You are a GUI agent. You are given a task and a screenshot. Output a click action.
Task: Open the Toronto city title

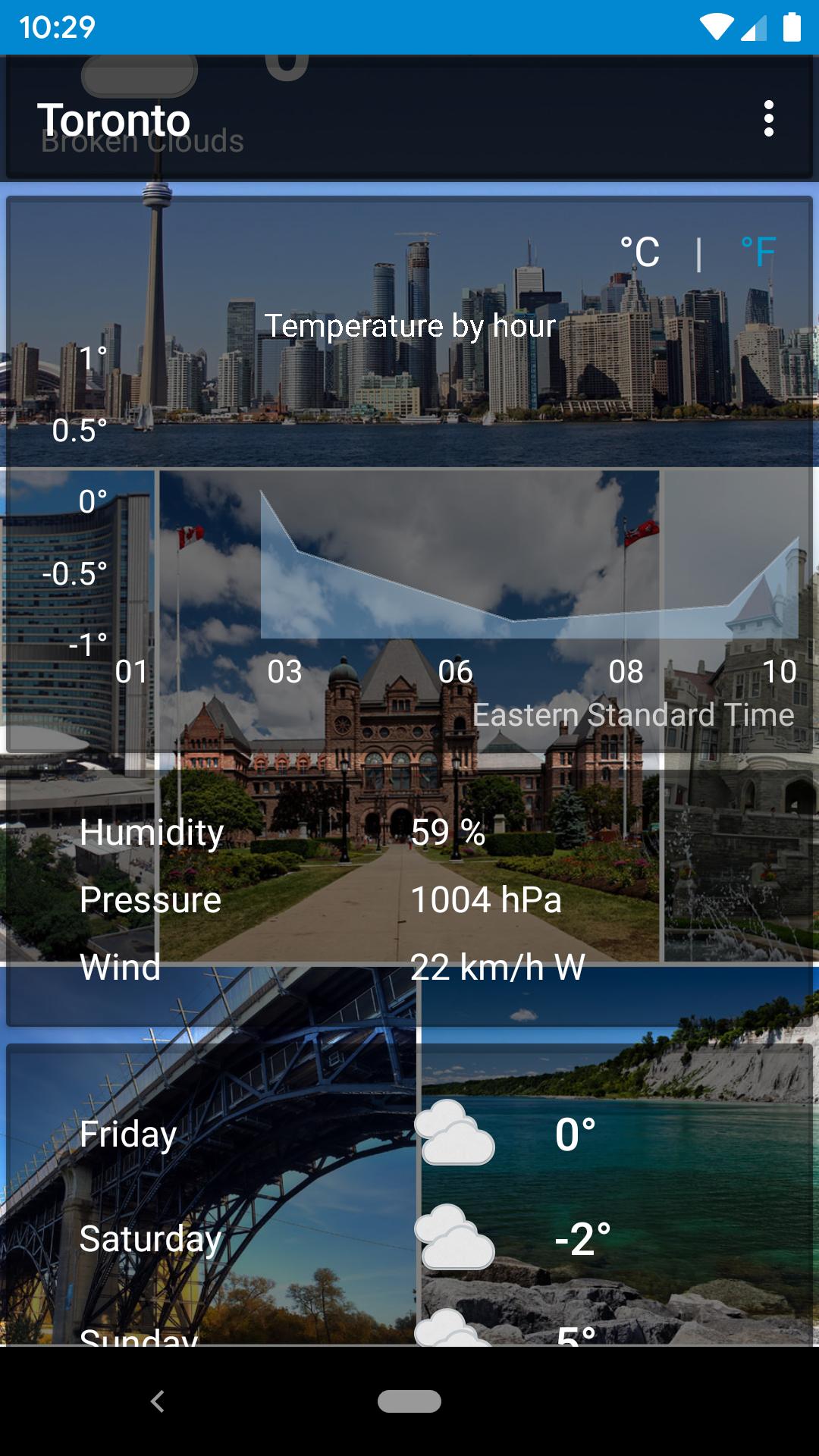pos(114,118)
